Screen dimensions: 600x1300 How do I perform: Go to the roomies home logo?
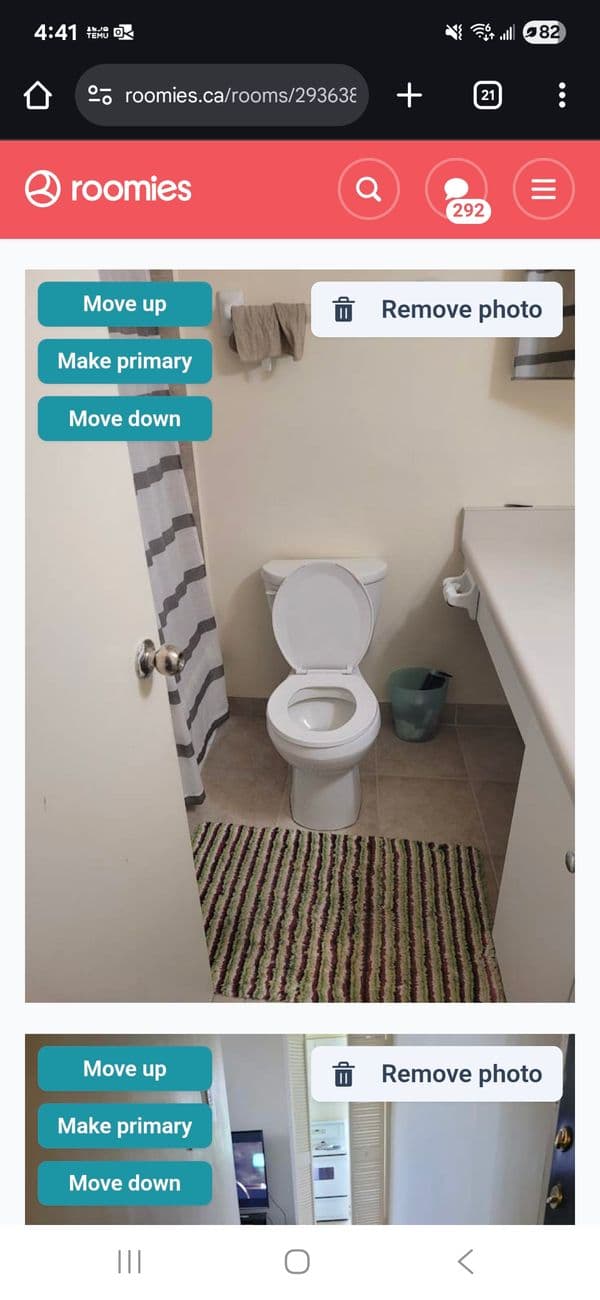click(x=108, y=189)
